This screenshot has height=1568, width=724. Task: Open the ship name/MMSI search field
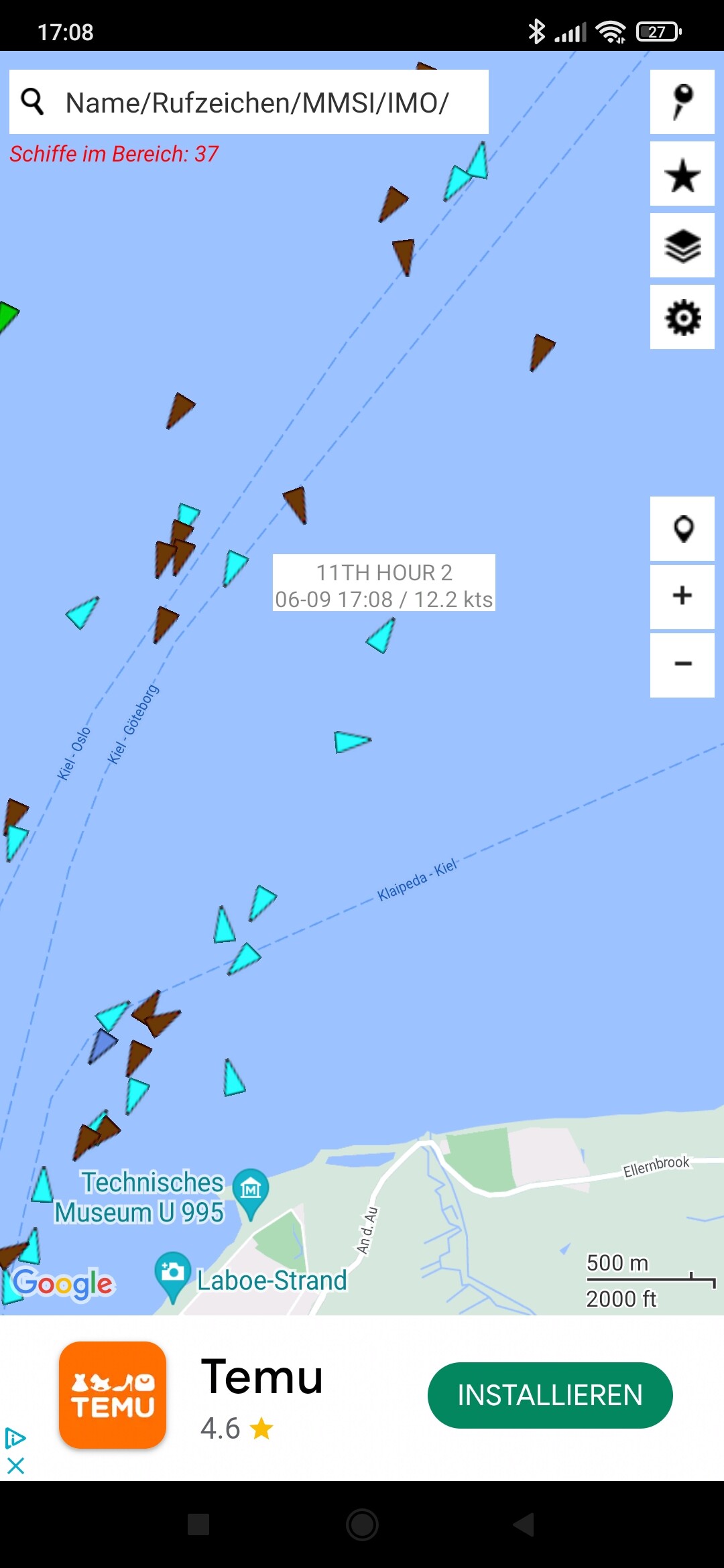point(249,102)
